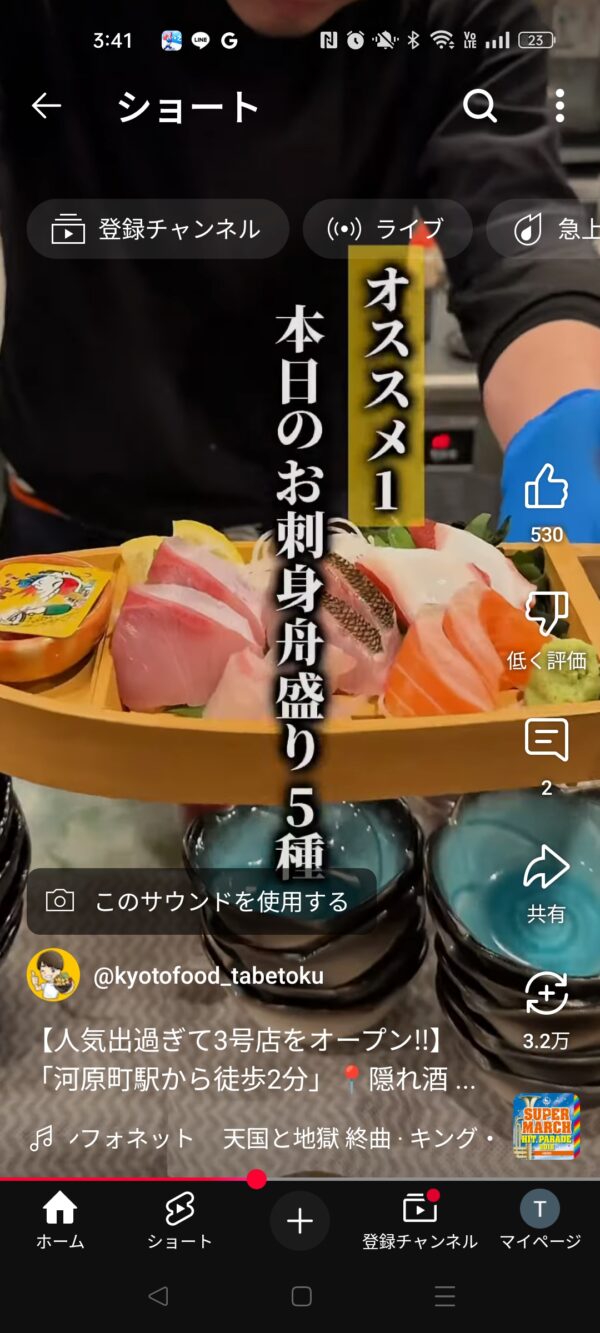Image resolution: width=600 pixels, height=1333 pixels.
Task: Switch to the ショート tab
Action: (180, 1221)
